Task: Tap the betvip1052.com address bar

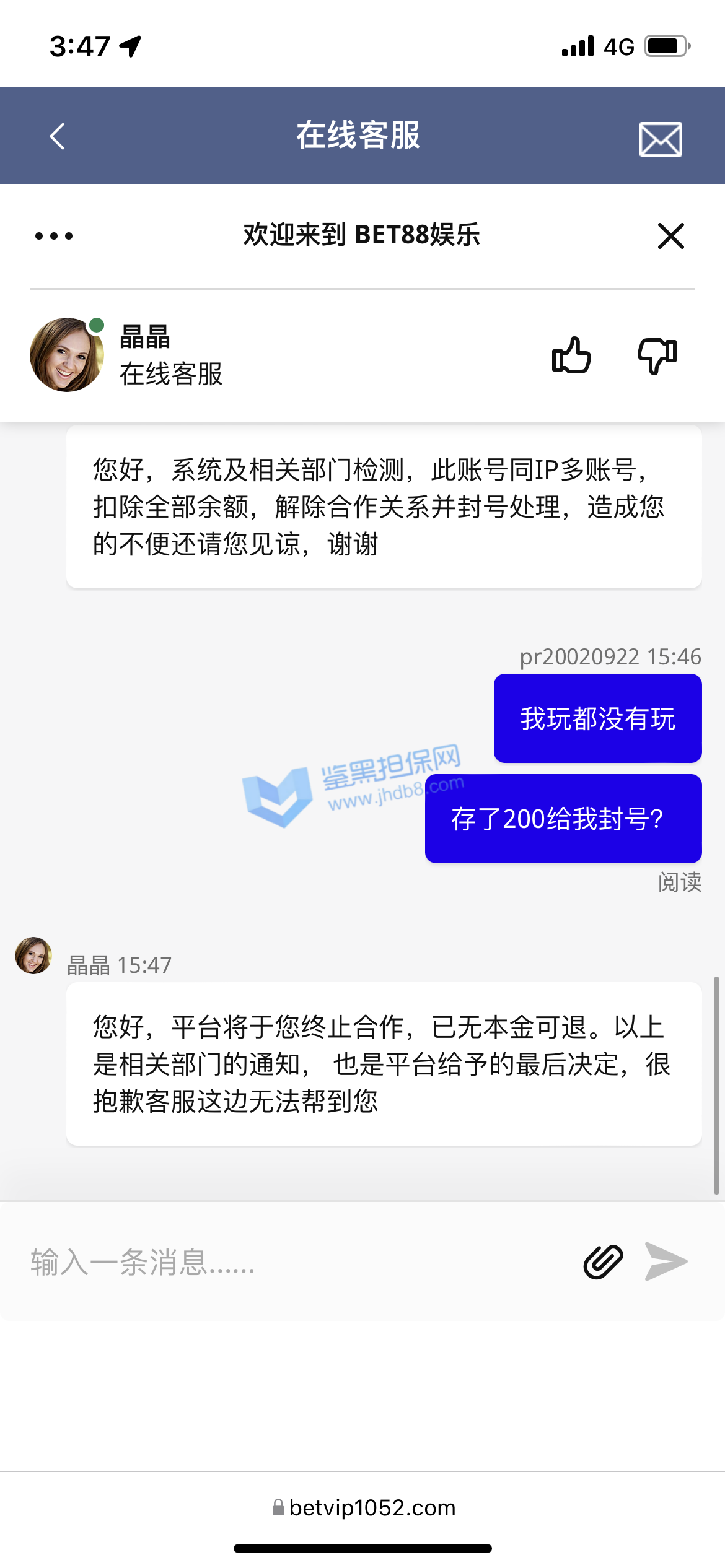Action: point(364,1507)
